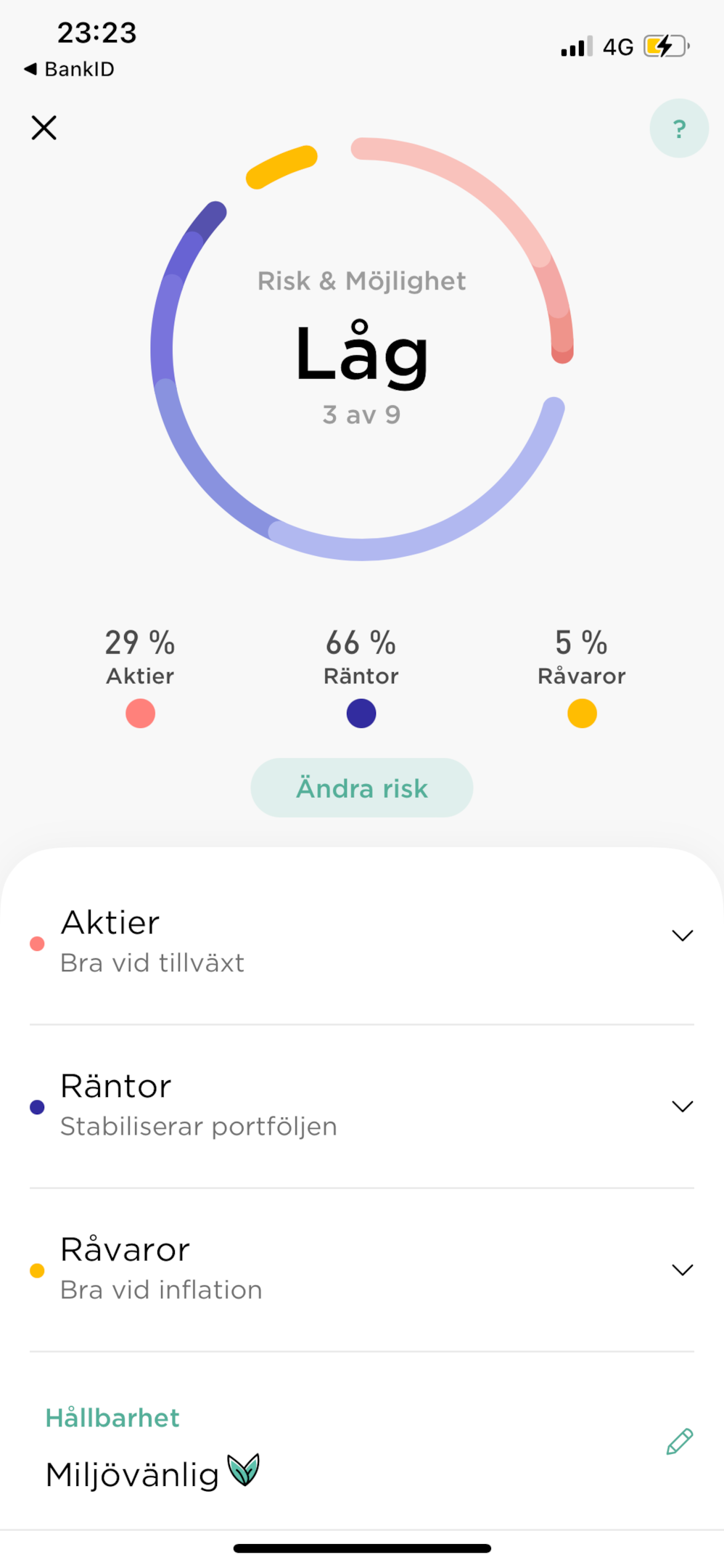This screenshot has height=1568, width=724.
Task: Close the risk overview screen
Action: pos(44,128)
